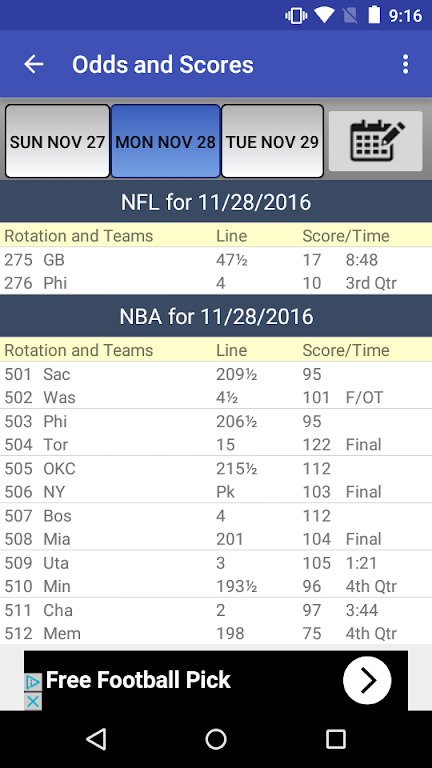Open the Free Football Pick ad arrow

pyautogui.click(x=367, y=680)
